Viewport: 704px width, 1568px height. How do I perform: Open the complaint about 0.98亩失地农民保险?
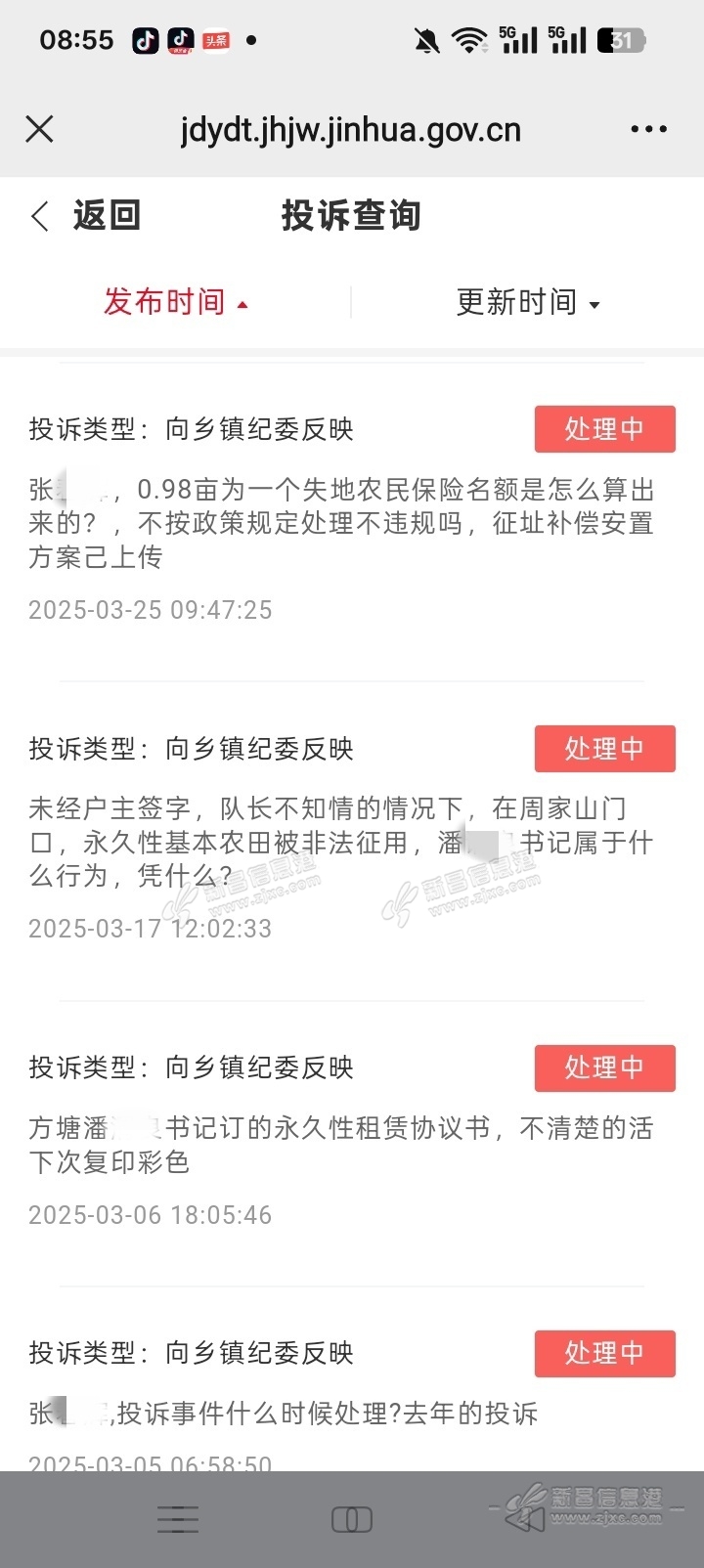point(340,523)
